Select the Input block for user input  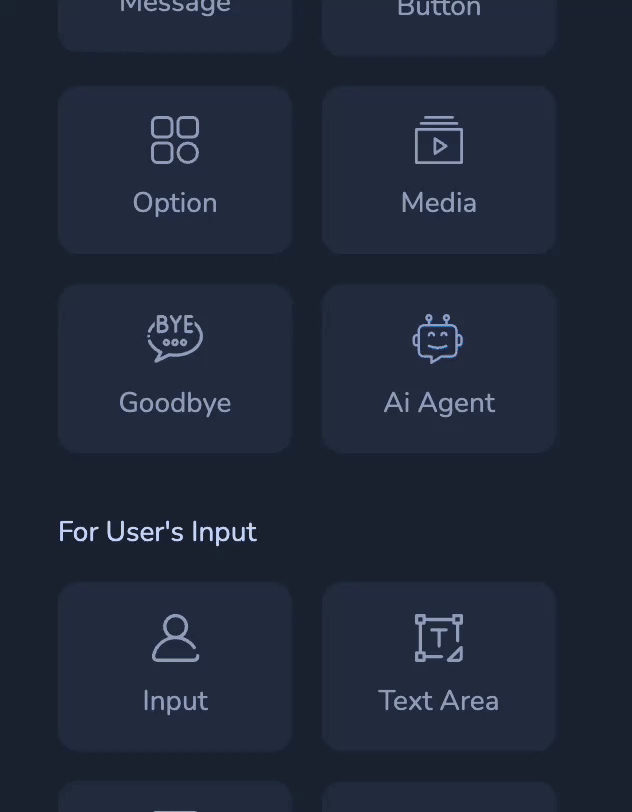coord(175,666)
